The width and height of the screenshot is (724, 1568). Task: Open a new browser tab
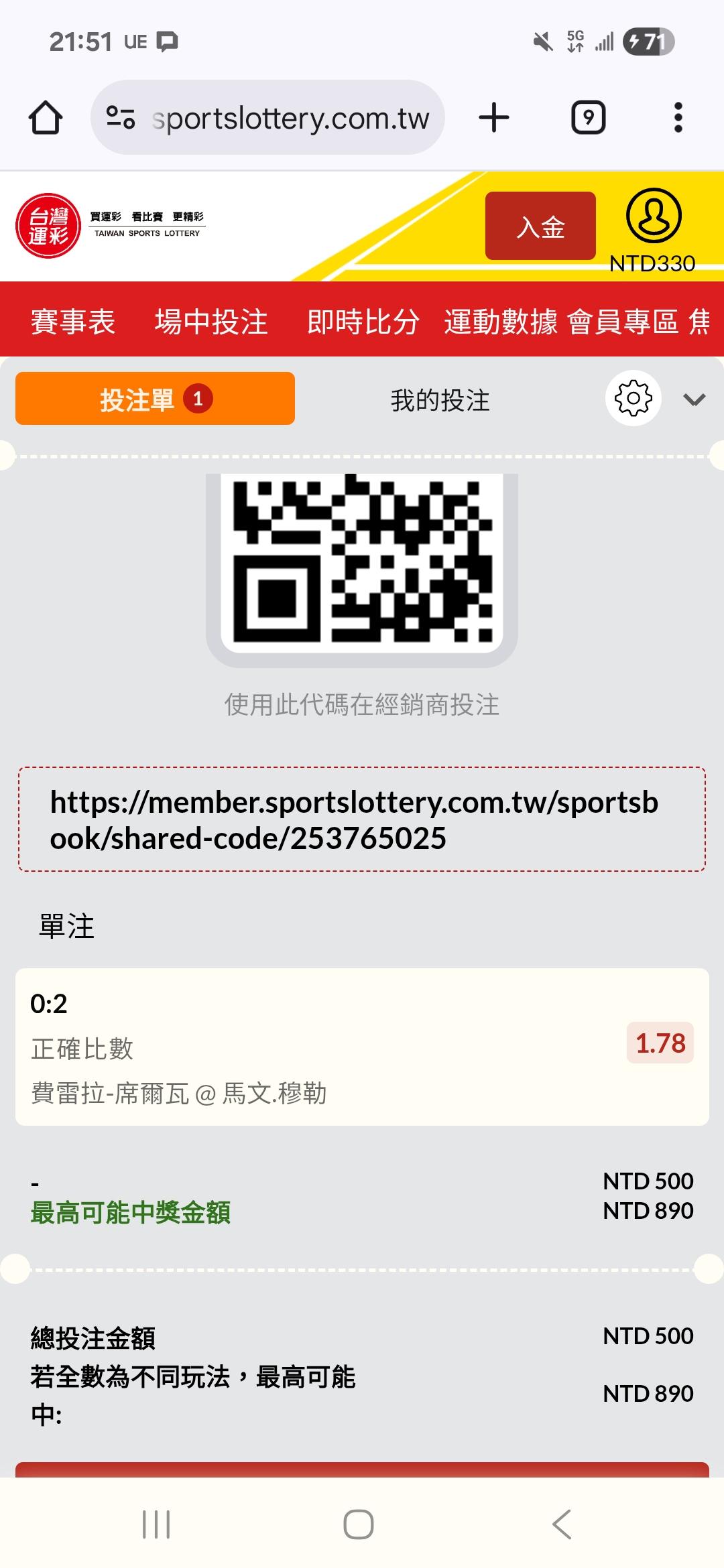point(494,118)
